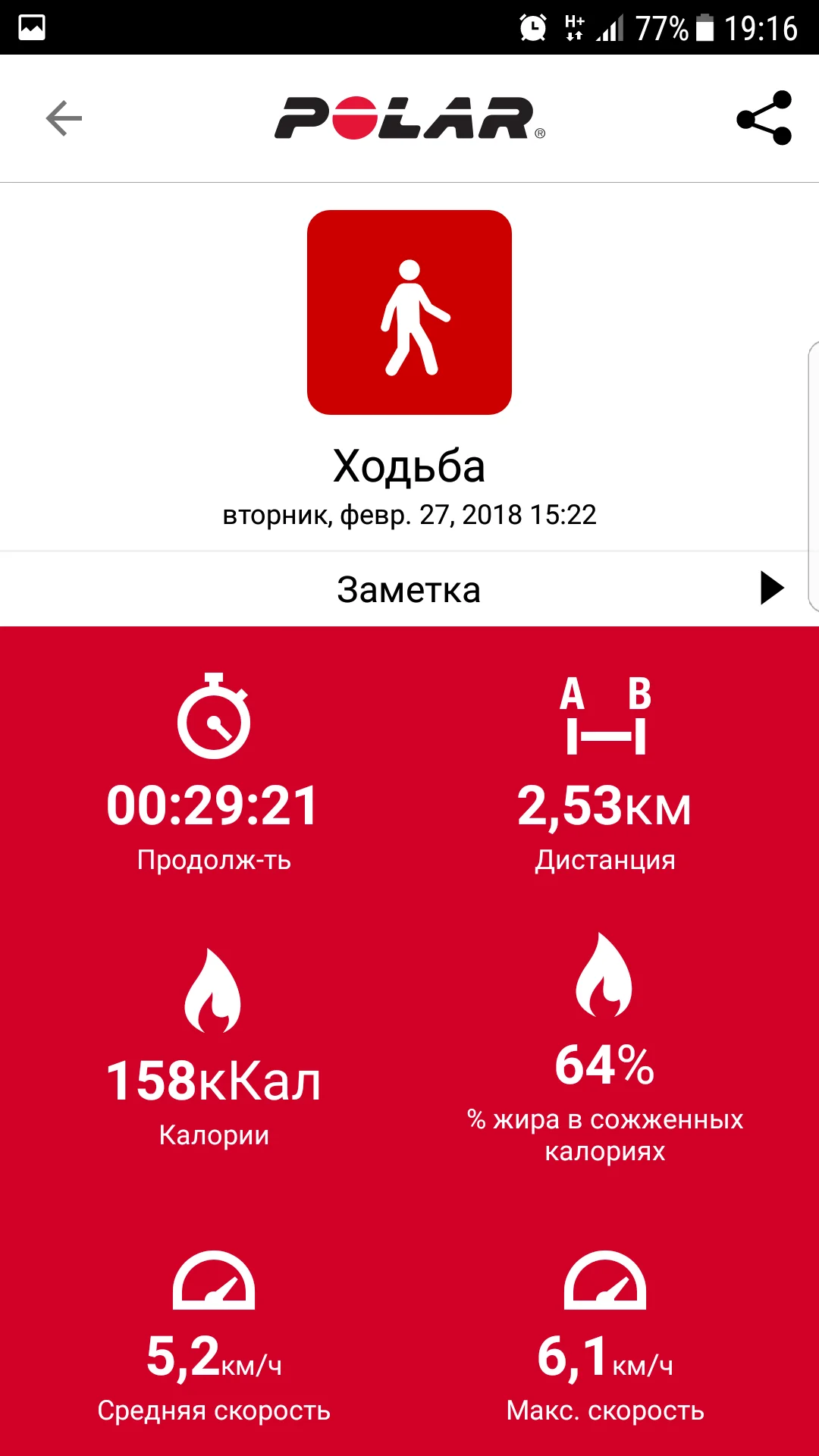The width and height of the screenshot is (819, 1456).
Task: Go back using the arrow icon
Action: 64,118
